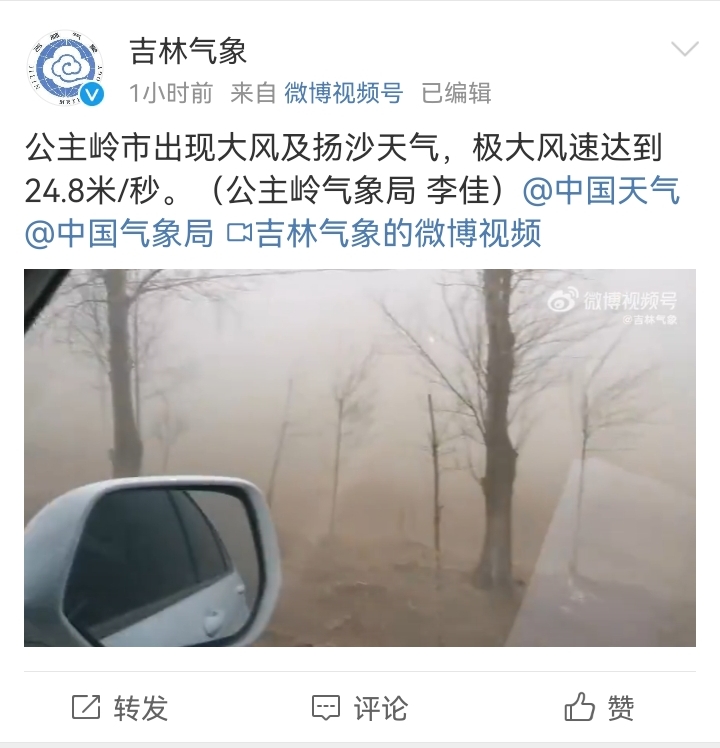Open 微博视频号 source link
720x748 pixels.
tap(343, 93)
